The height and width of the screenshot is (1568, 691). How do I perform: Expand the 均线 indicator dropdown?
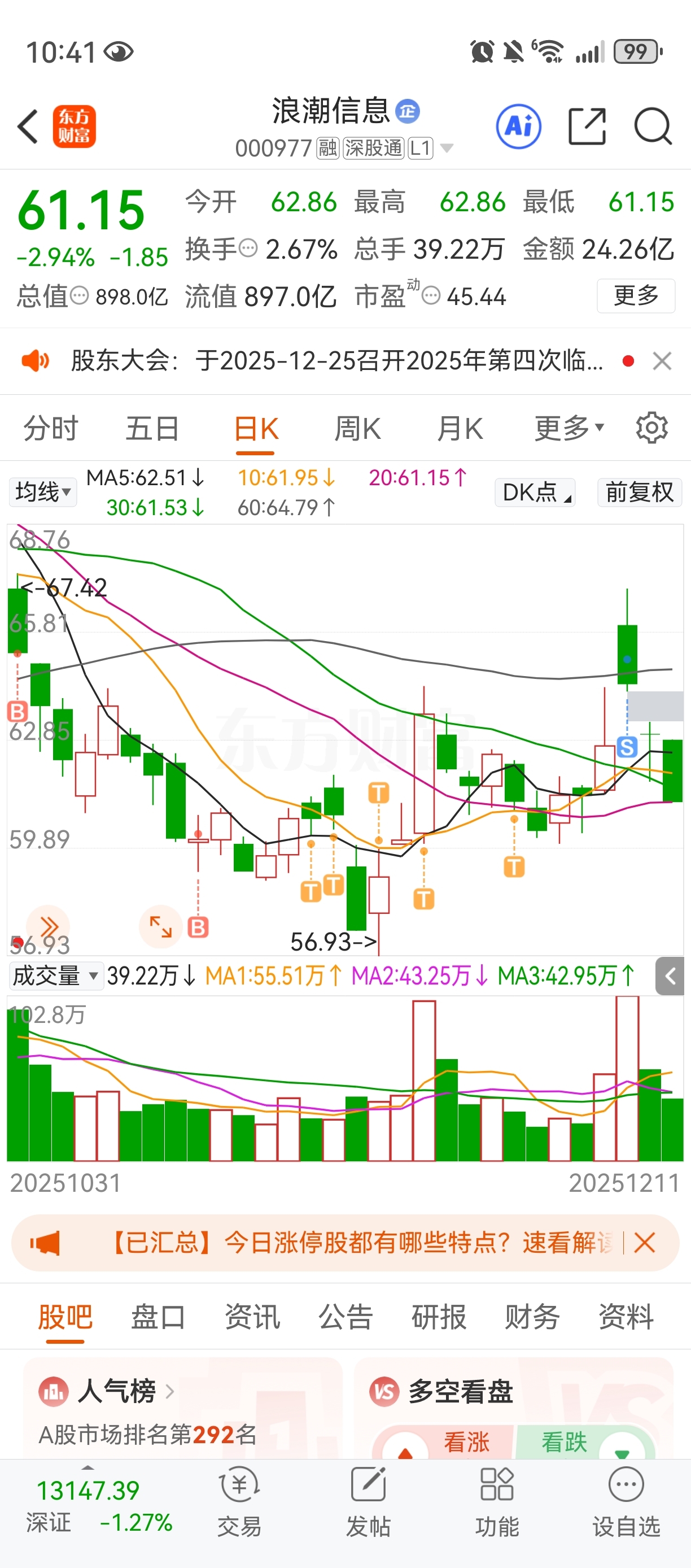pyautogui.click(x=42, y=492)
